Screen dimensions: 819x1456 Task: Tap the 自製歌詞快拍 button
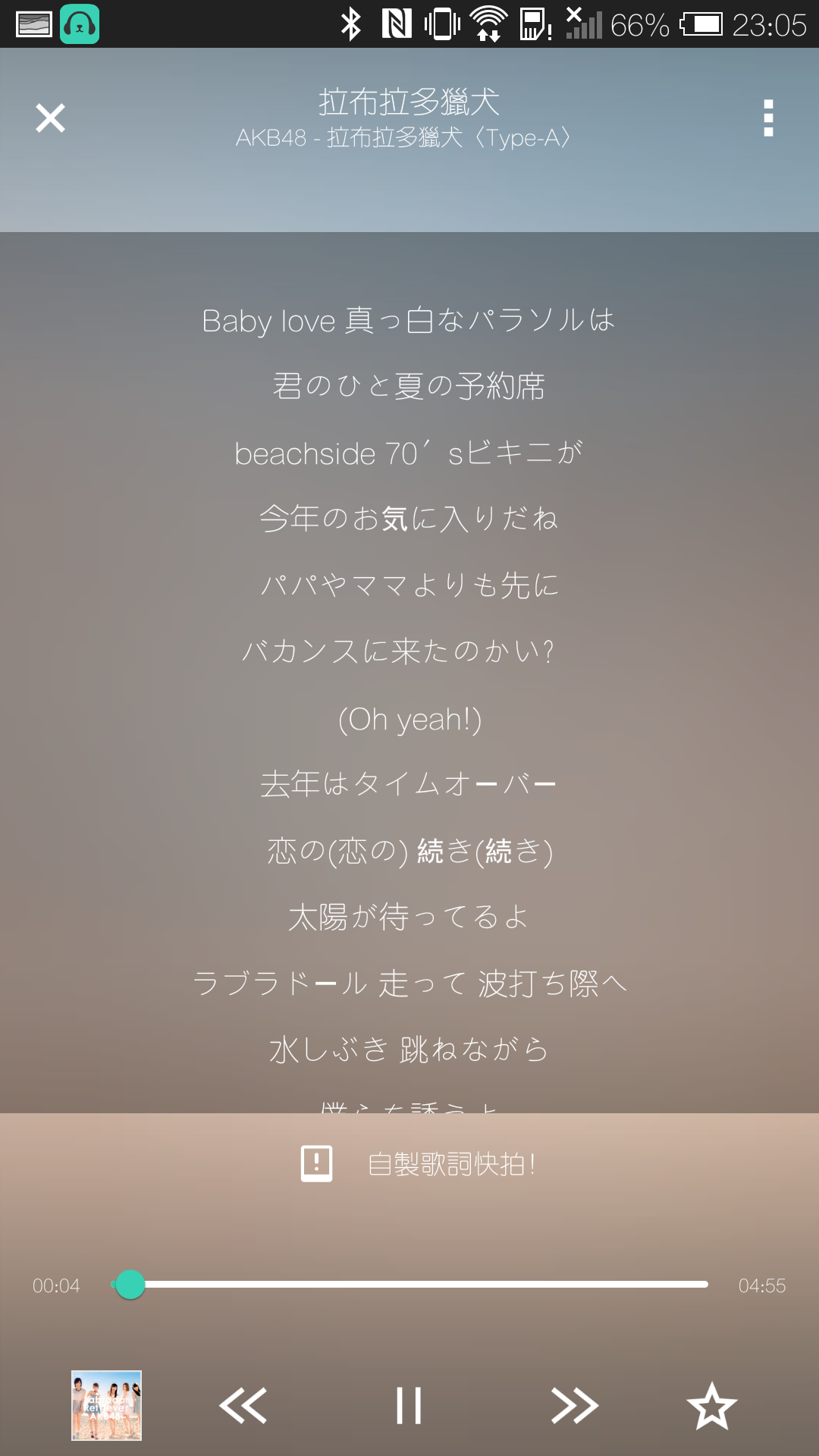click(x=419, y=1163)
